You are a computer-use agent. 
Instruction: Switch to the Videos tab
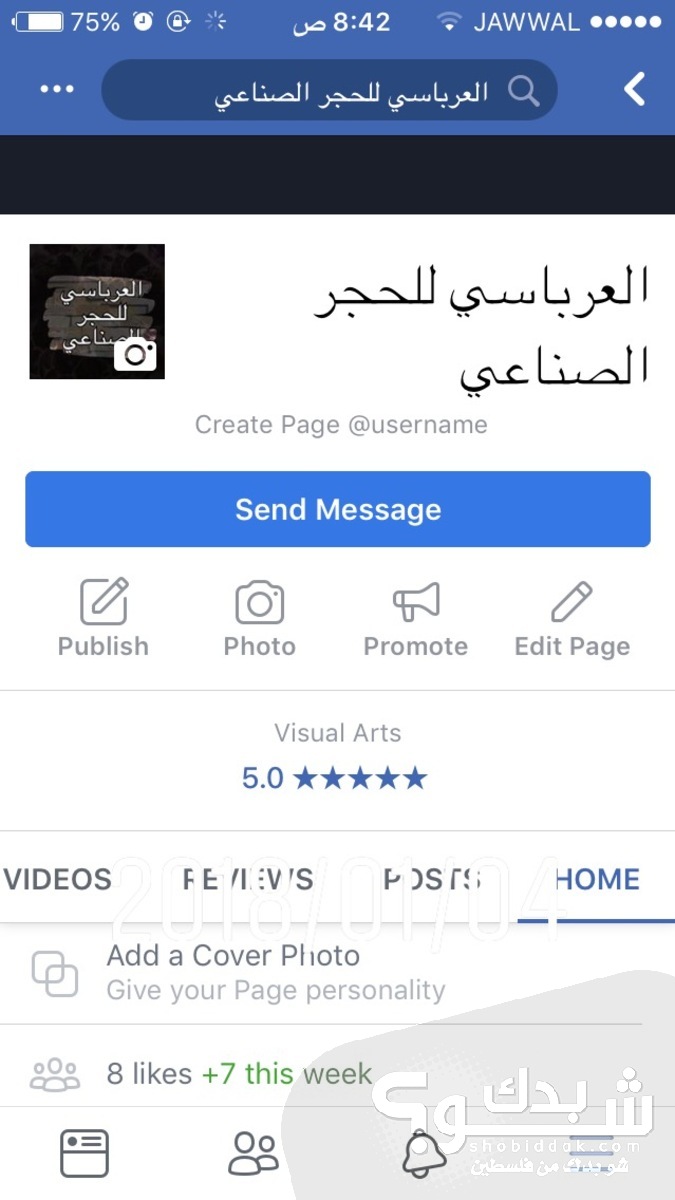(58, 879)
